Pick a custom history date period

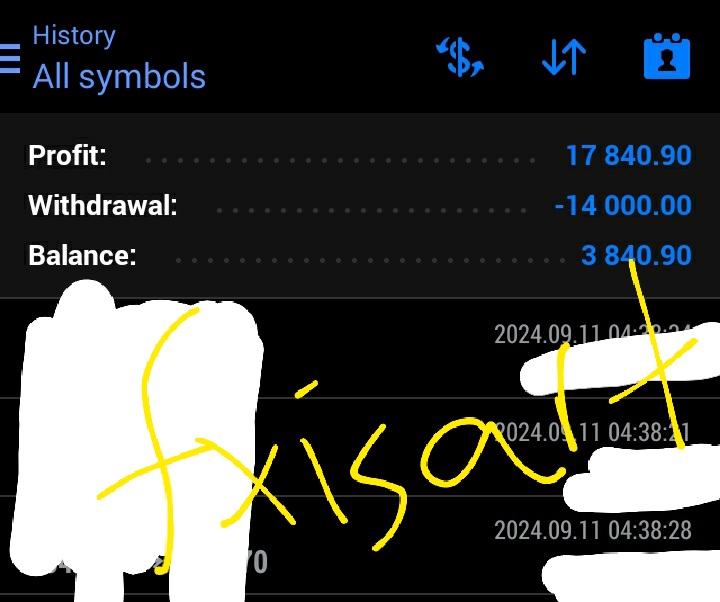[x=667, y=58]
